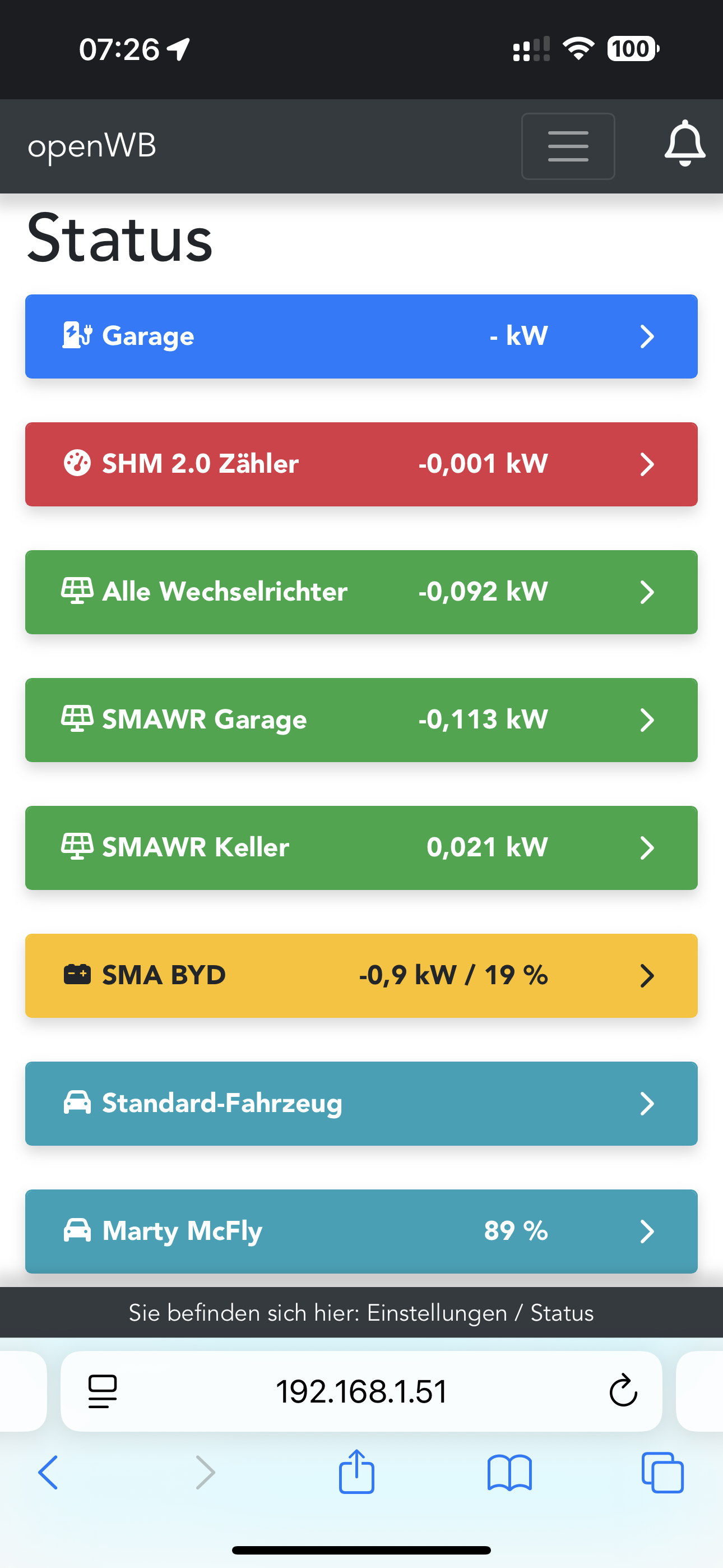The width and height of the screenshot is (723, 1568).
Task: Show SMAWR Keller inverter details
Action: [x=361, y=848]
